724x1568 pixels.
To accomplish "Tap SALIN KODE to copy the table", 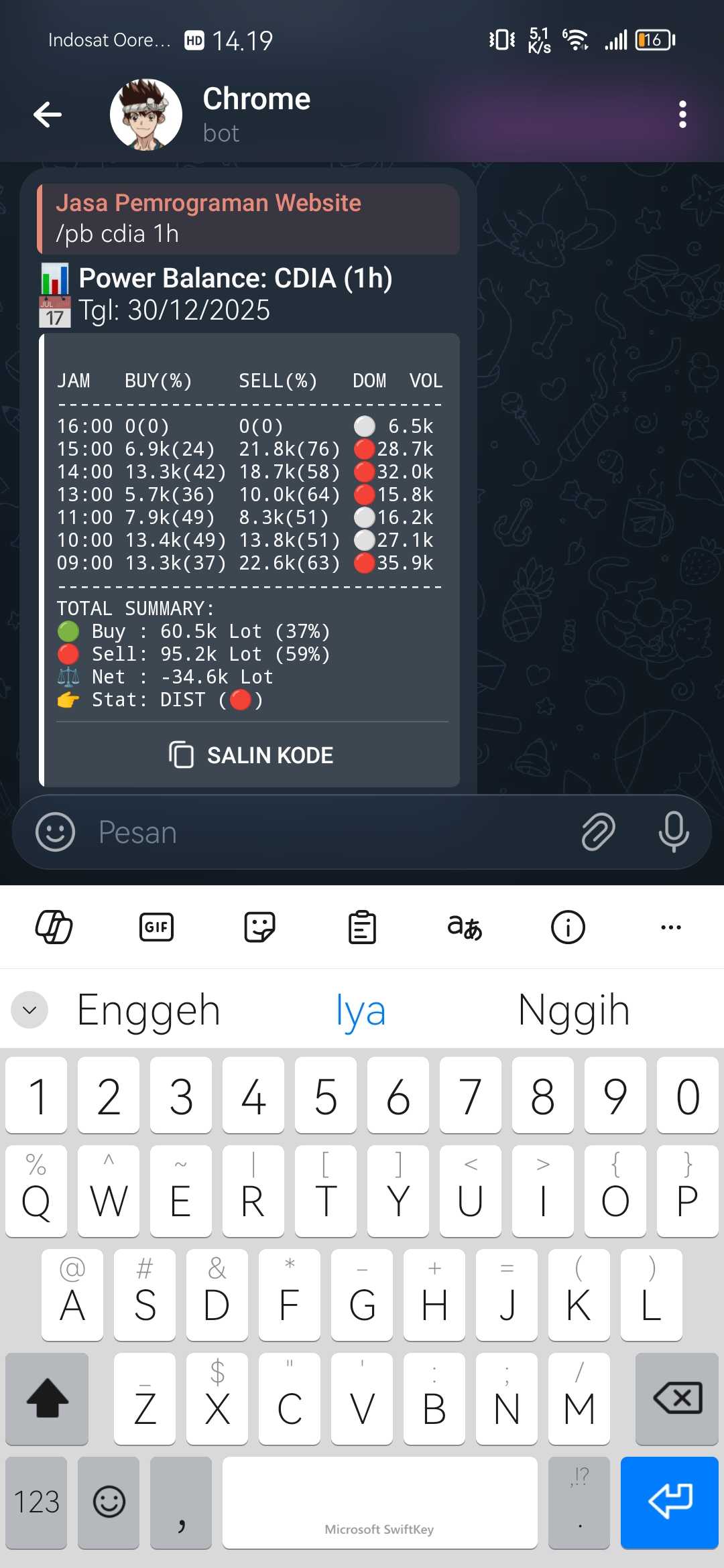I will 251,755.
